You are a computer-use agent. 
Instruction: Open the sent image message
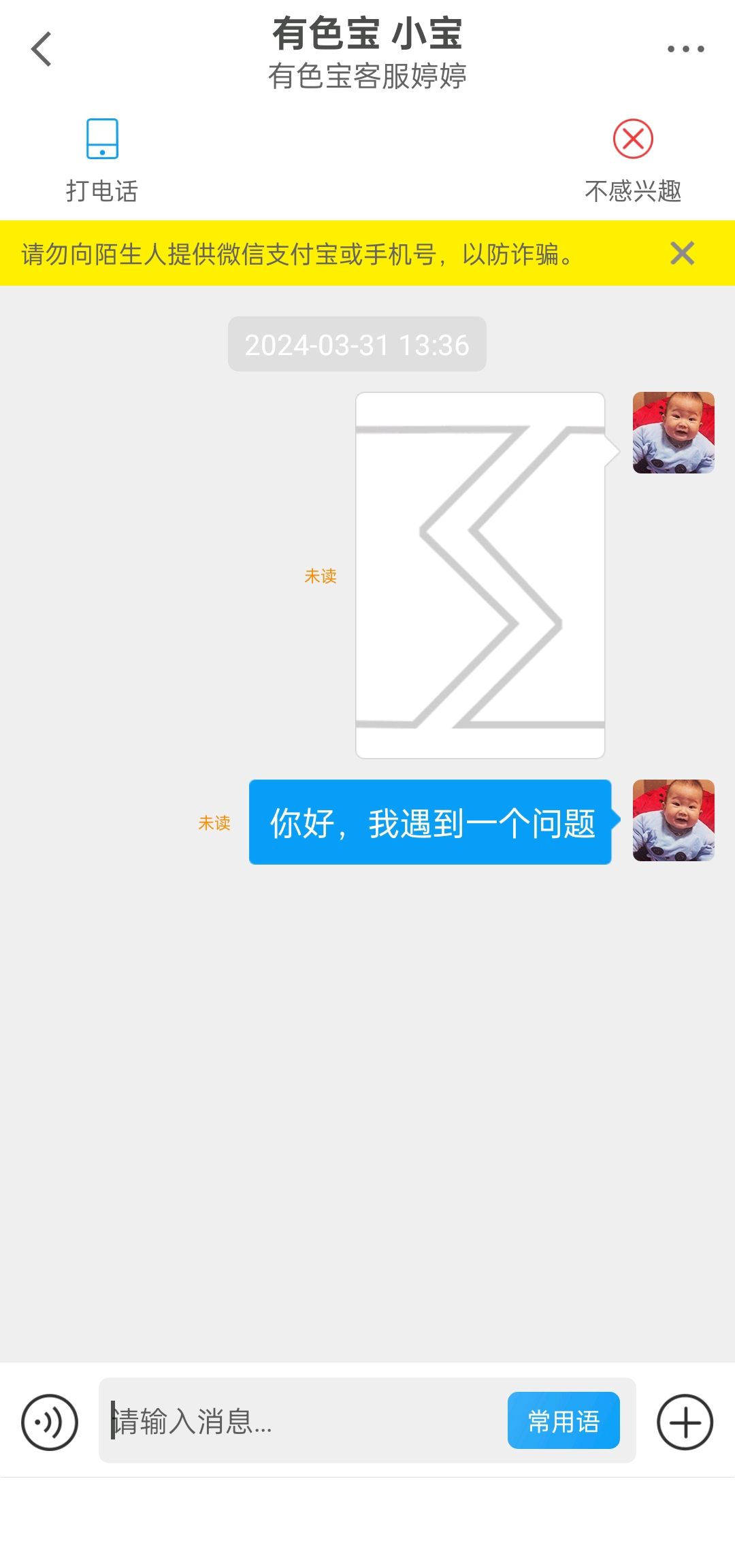[x=480, y=576]
